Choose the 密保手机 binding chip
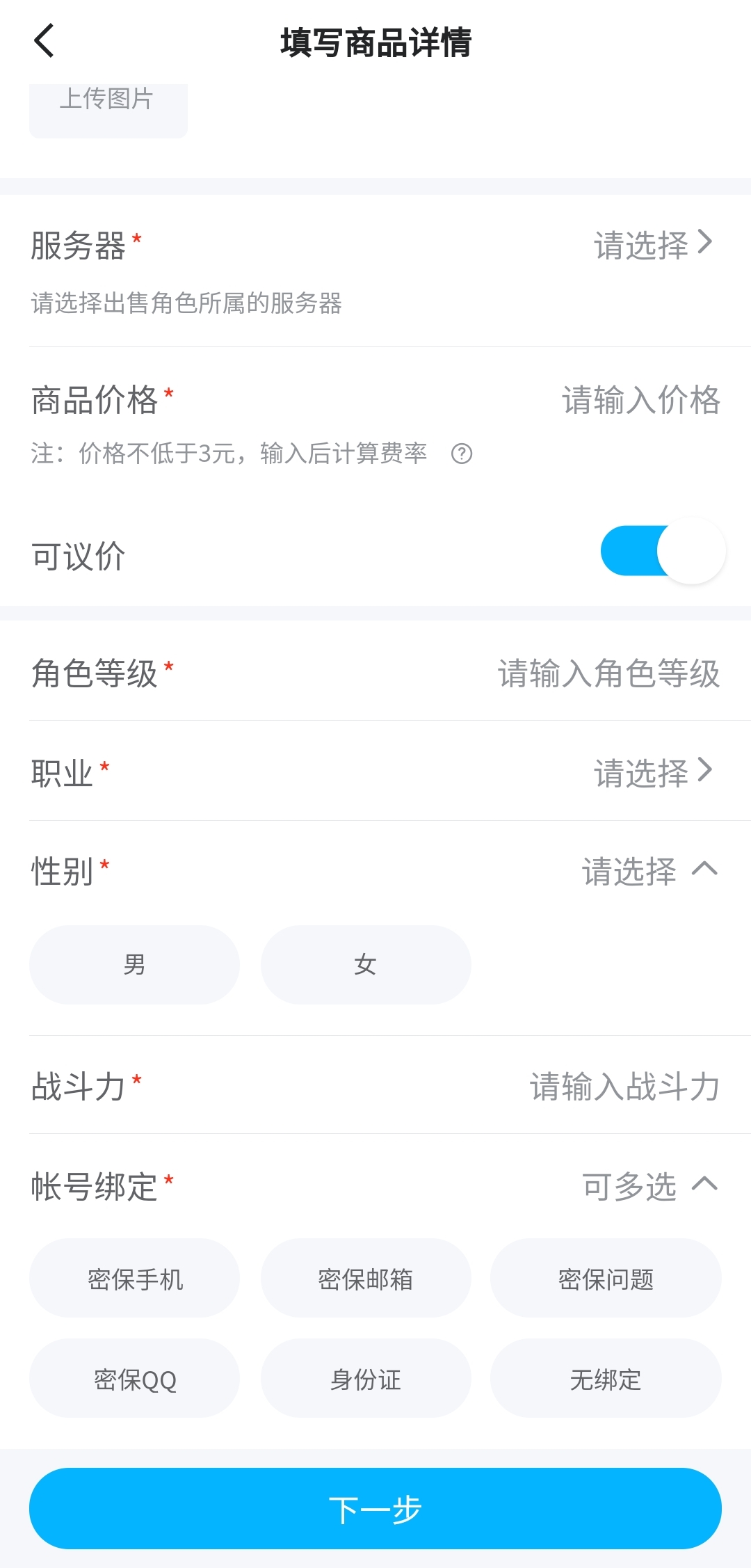This screenshot has width=751, height=1568. pyautogui.click(x=134, y=1278)
